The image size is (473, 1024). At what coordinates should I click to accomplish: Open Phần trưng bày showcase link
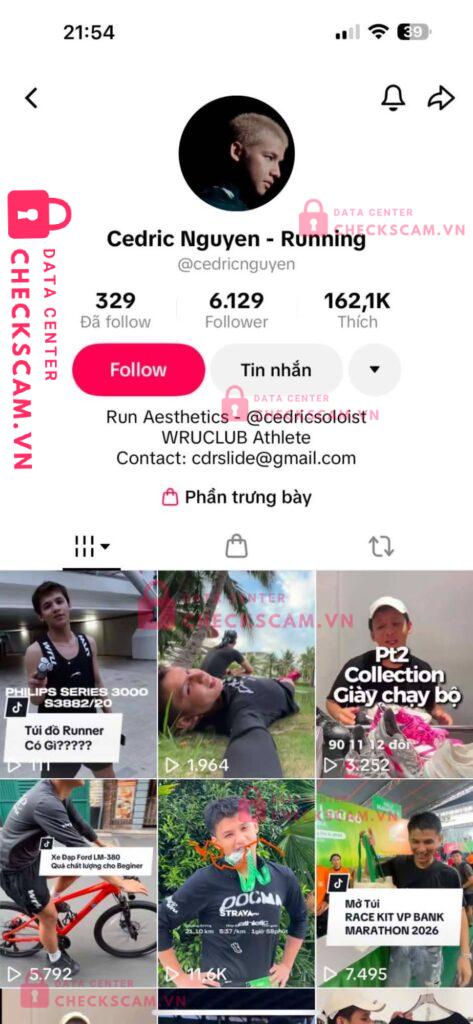(x=236, y=498)
